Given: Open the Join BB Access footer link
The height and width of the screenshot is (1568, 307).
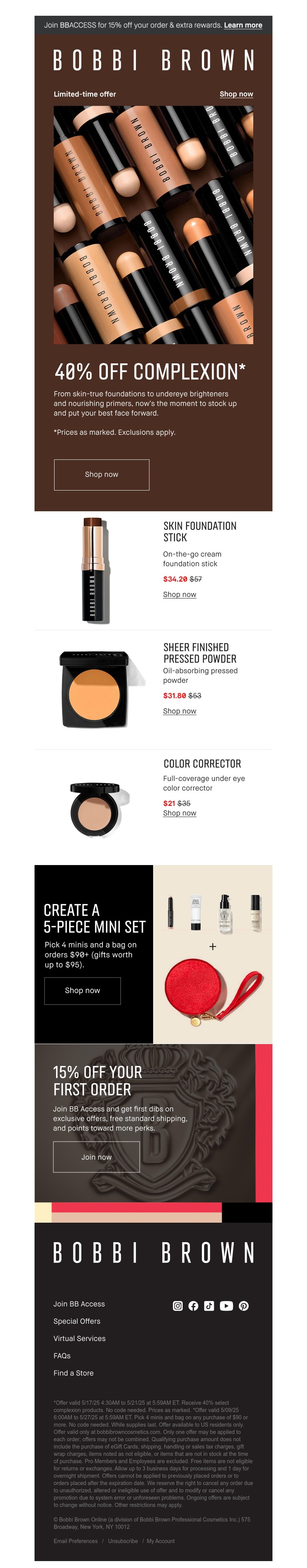Looking at the screenshot, I should (79, 1304).
